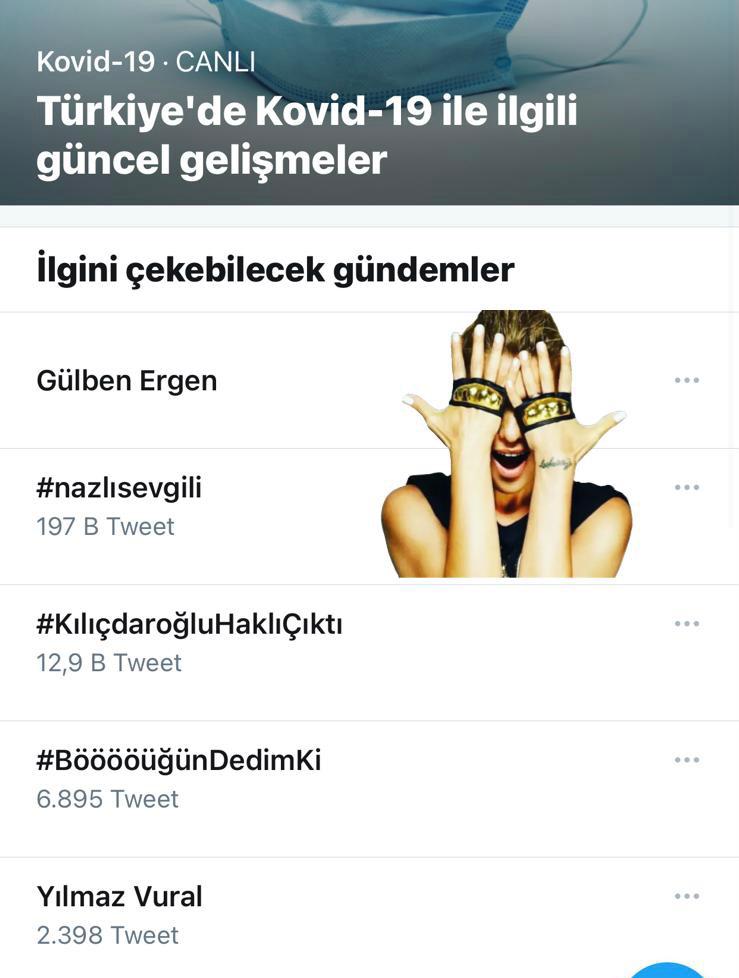
Task: Open more options for Gülben Ergen trend
Action: (687, 380)
